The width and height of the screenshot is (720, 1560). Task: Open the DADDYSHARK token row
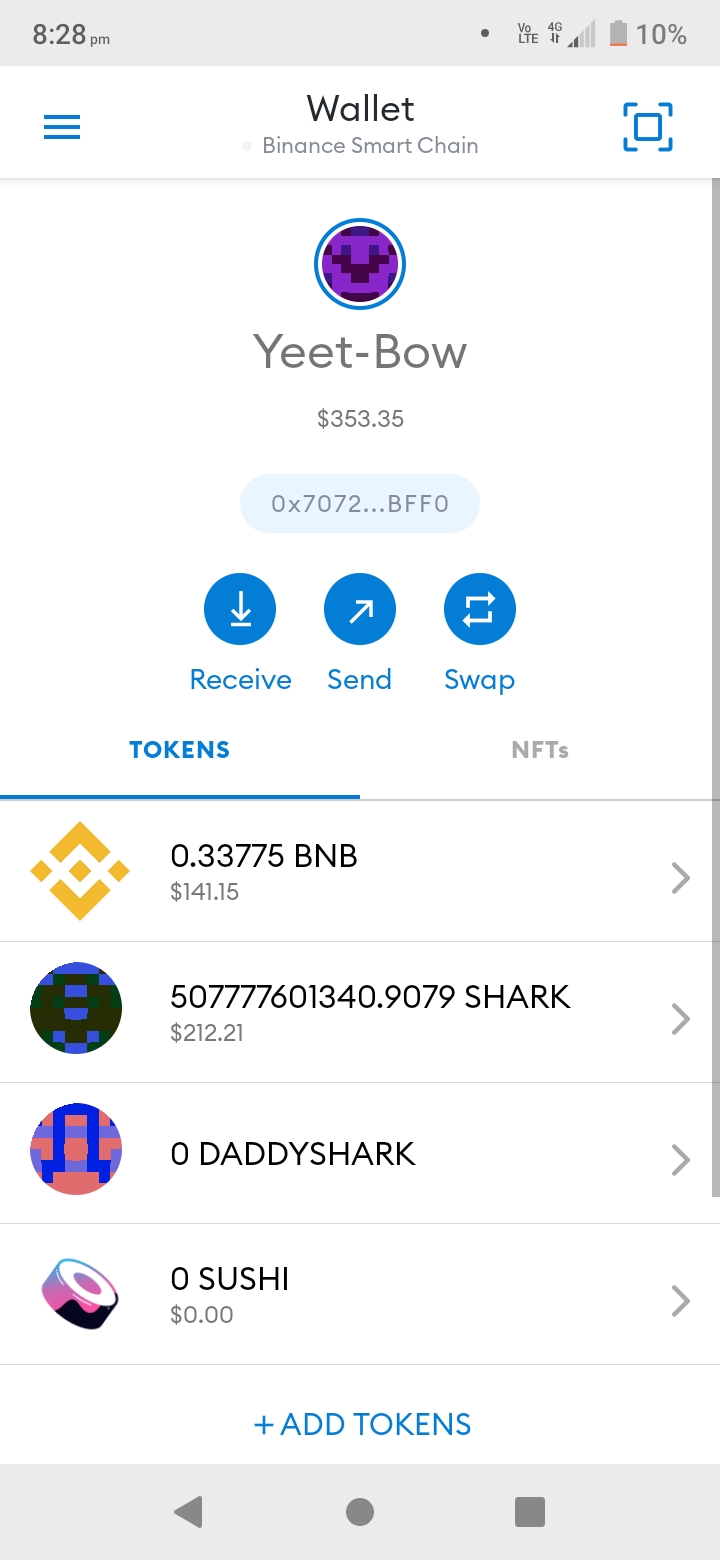360,1153
